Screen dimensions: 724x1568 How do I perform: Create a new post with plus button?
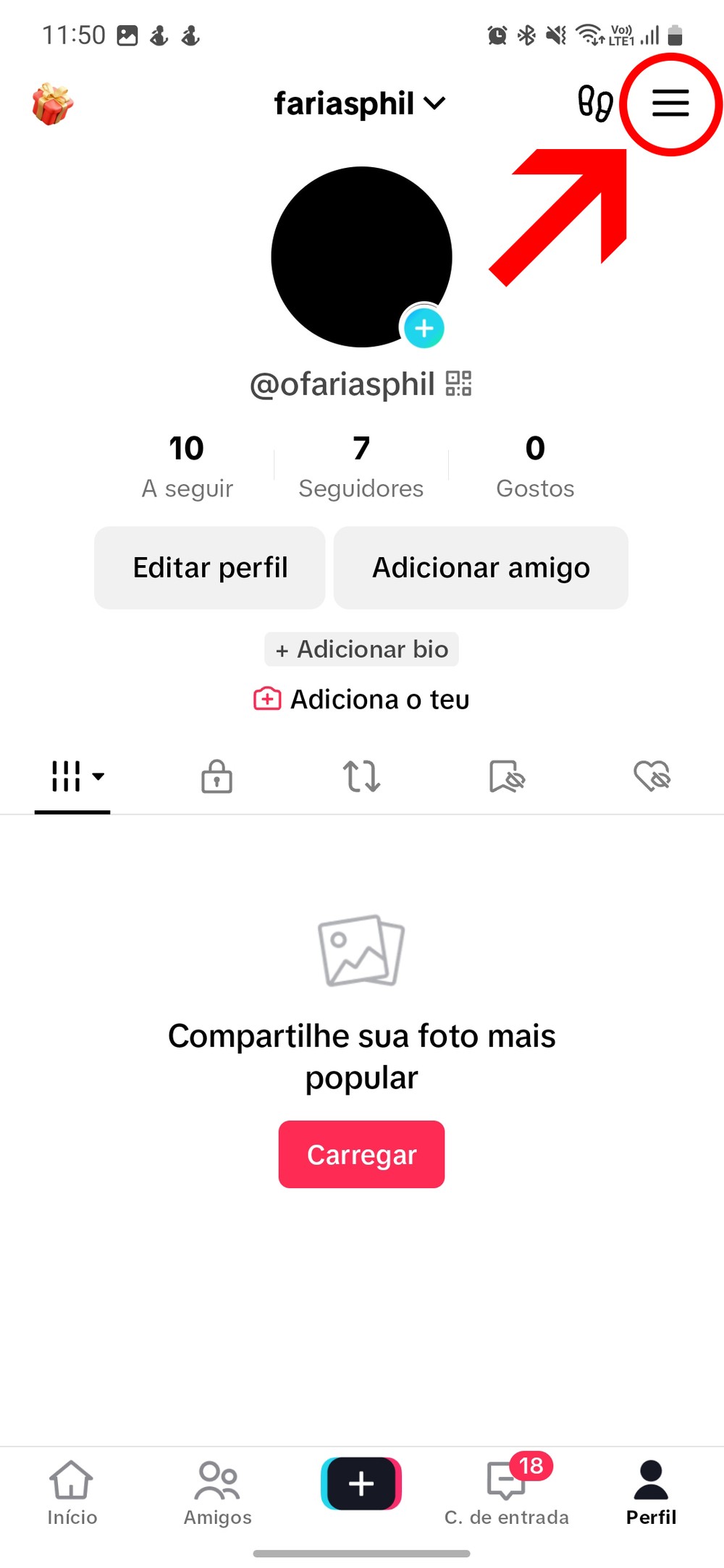click(361, 1483)
